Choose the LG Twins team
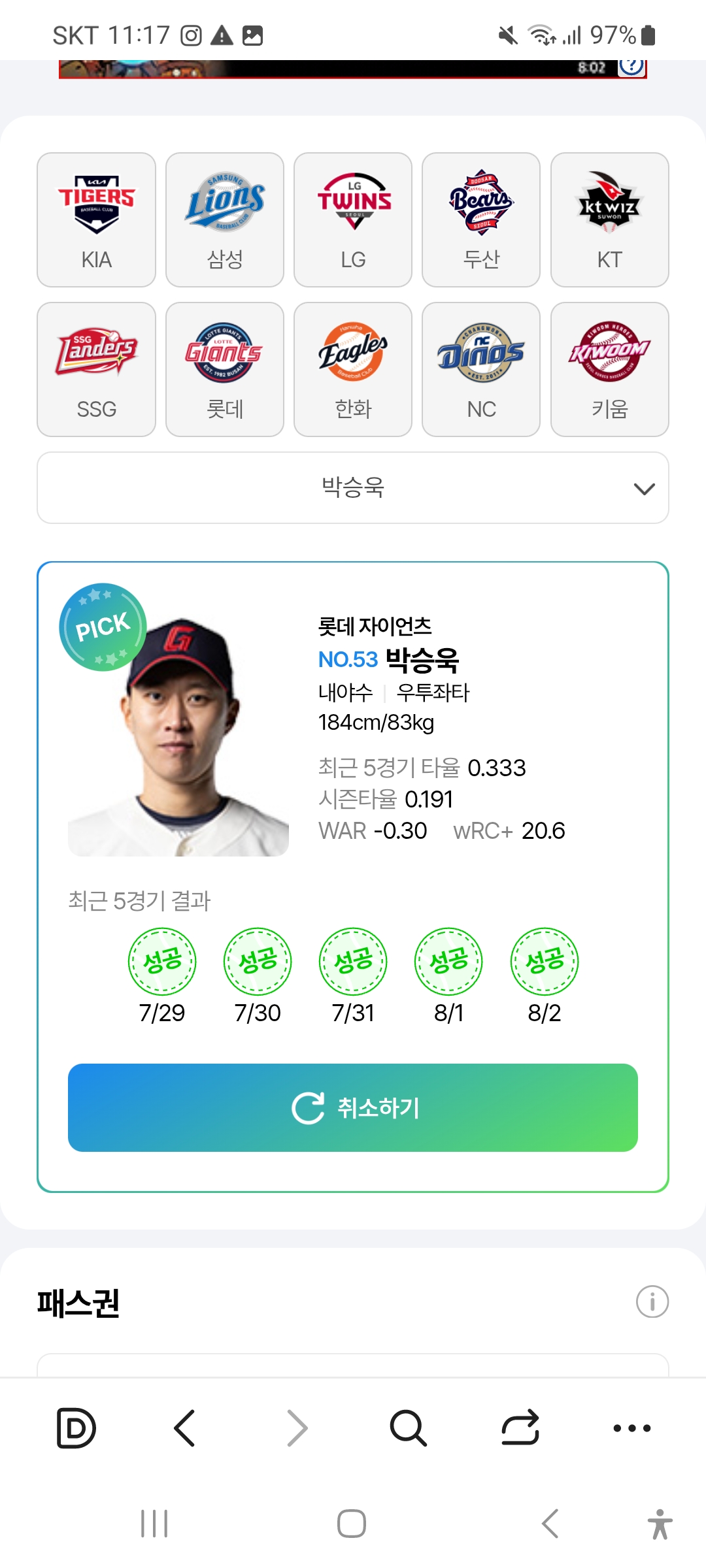Image resolution: width=706 pixels, height=1568 pixels. coord(353,220)
